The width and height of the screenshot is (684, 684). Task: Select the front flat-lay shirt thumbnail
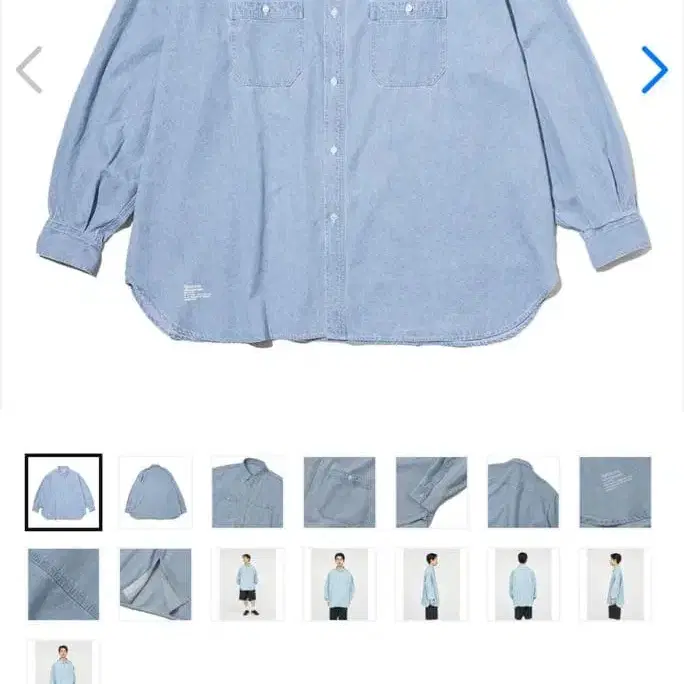tap(63, 492)
